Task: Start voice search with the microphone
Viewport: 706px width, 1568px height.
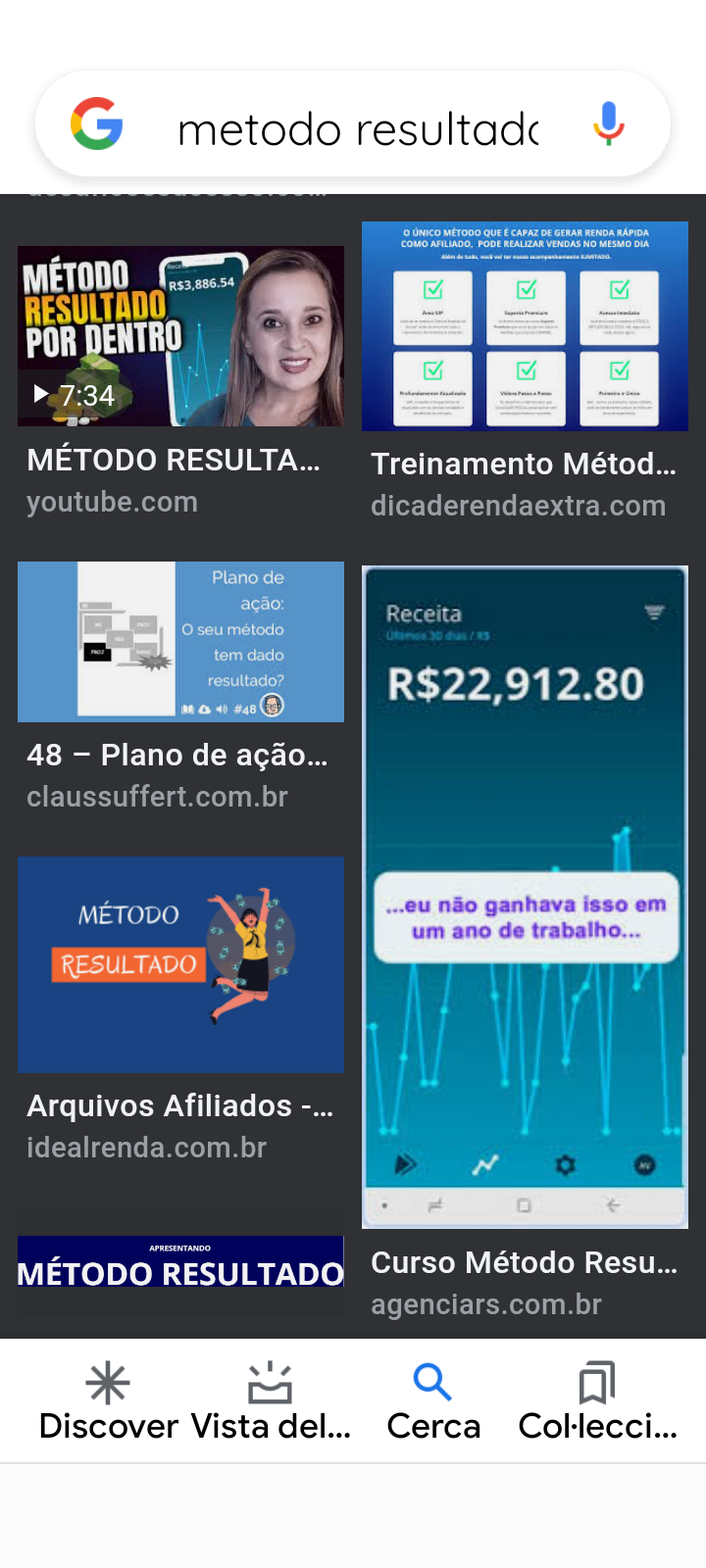Action: coord(609,124)
